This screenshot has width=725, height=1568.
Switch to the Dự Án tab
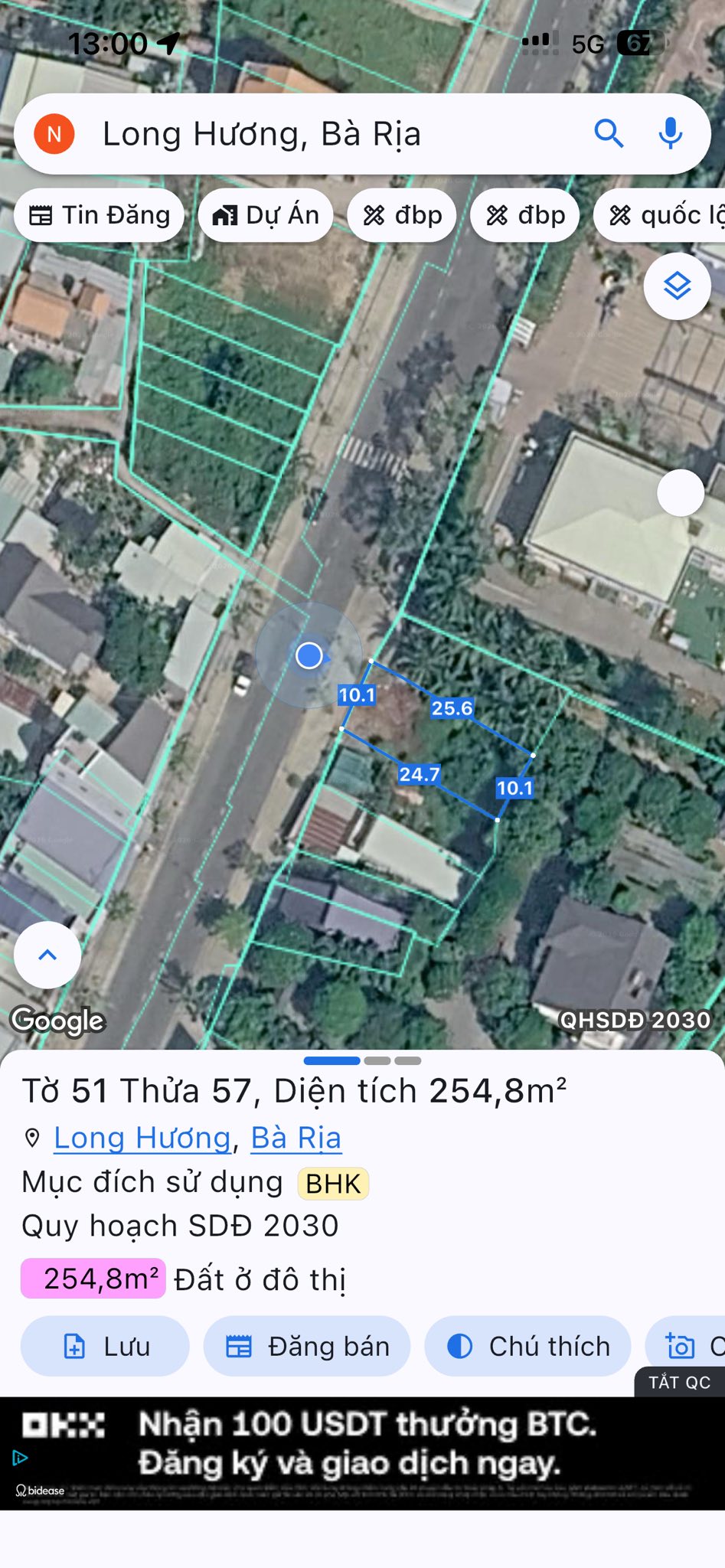point(264,215)
